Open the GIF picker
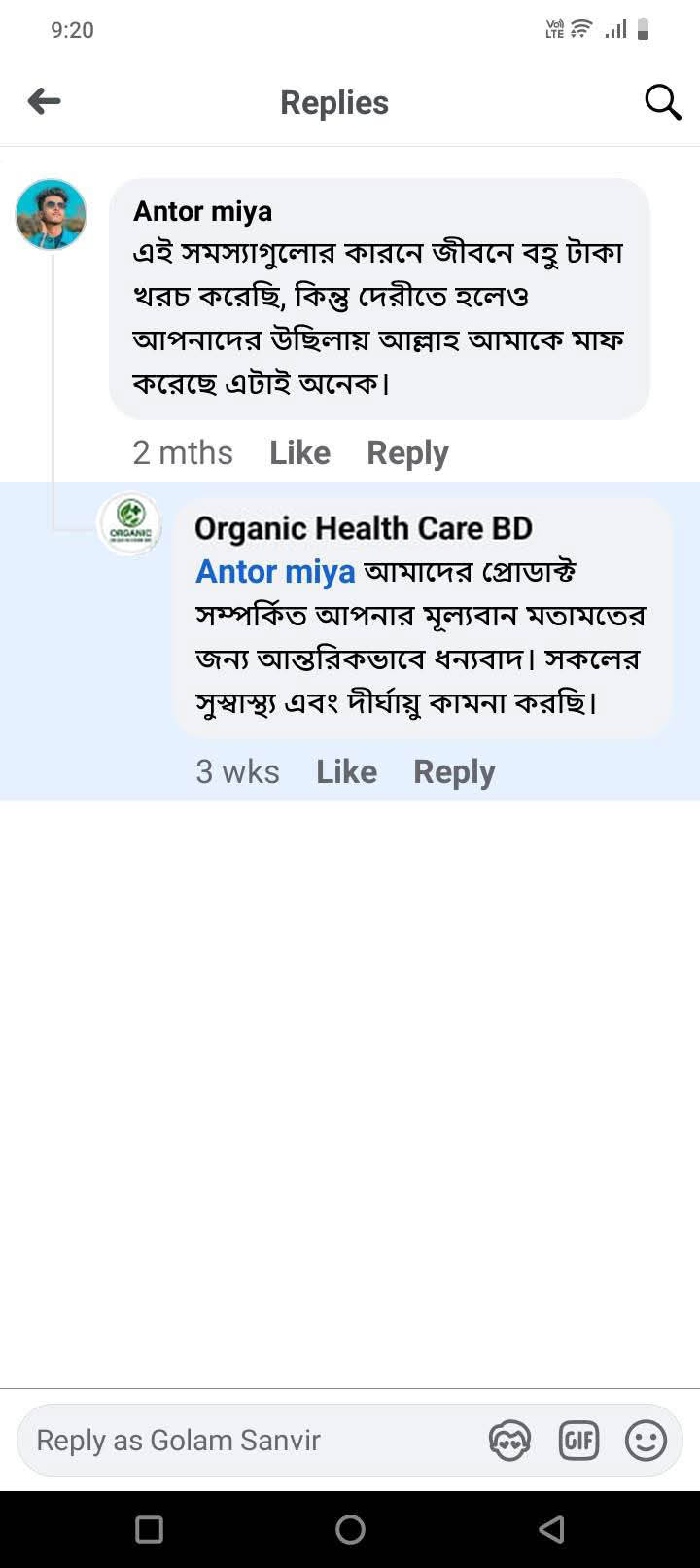The width and height of the screenshot is (700, 1568). tap(578, 1441)
